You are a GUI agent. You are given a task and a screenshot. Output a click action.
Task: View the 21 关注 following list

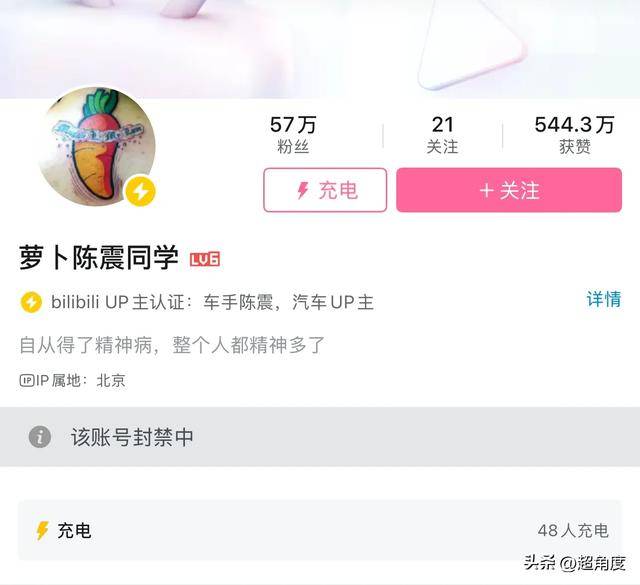click(x=442, y=135)
